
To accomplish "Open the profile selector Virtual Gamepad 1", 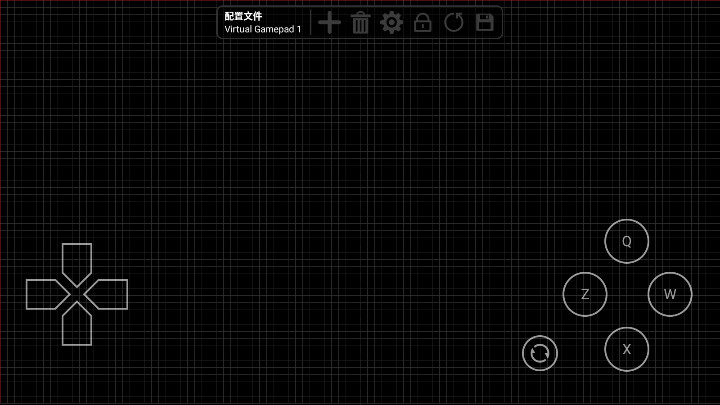I will tap(263, 23).
